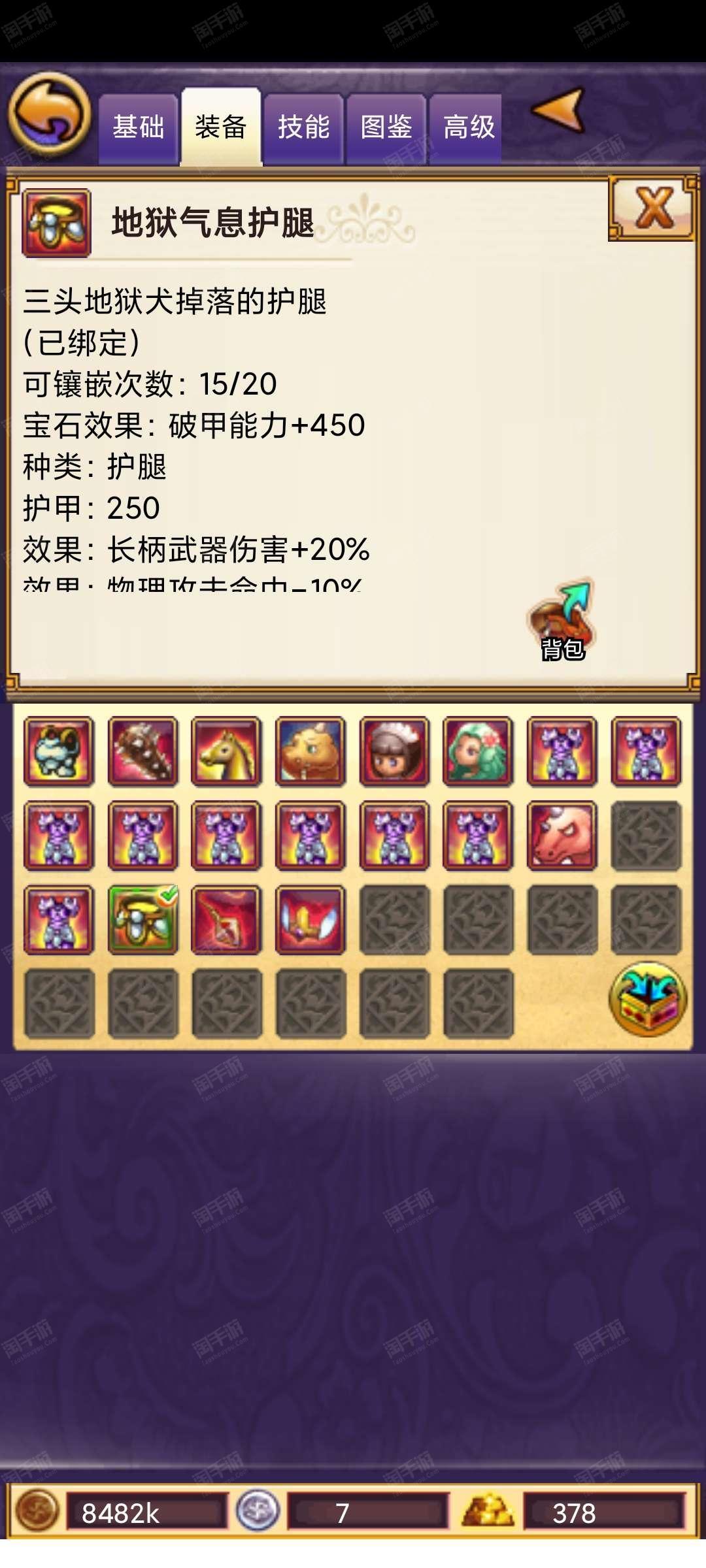The width and height of the screenshot is (706, 1568).
Task: Close the 地狱气息护腿 detail panel
Action: (652, 209)
